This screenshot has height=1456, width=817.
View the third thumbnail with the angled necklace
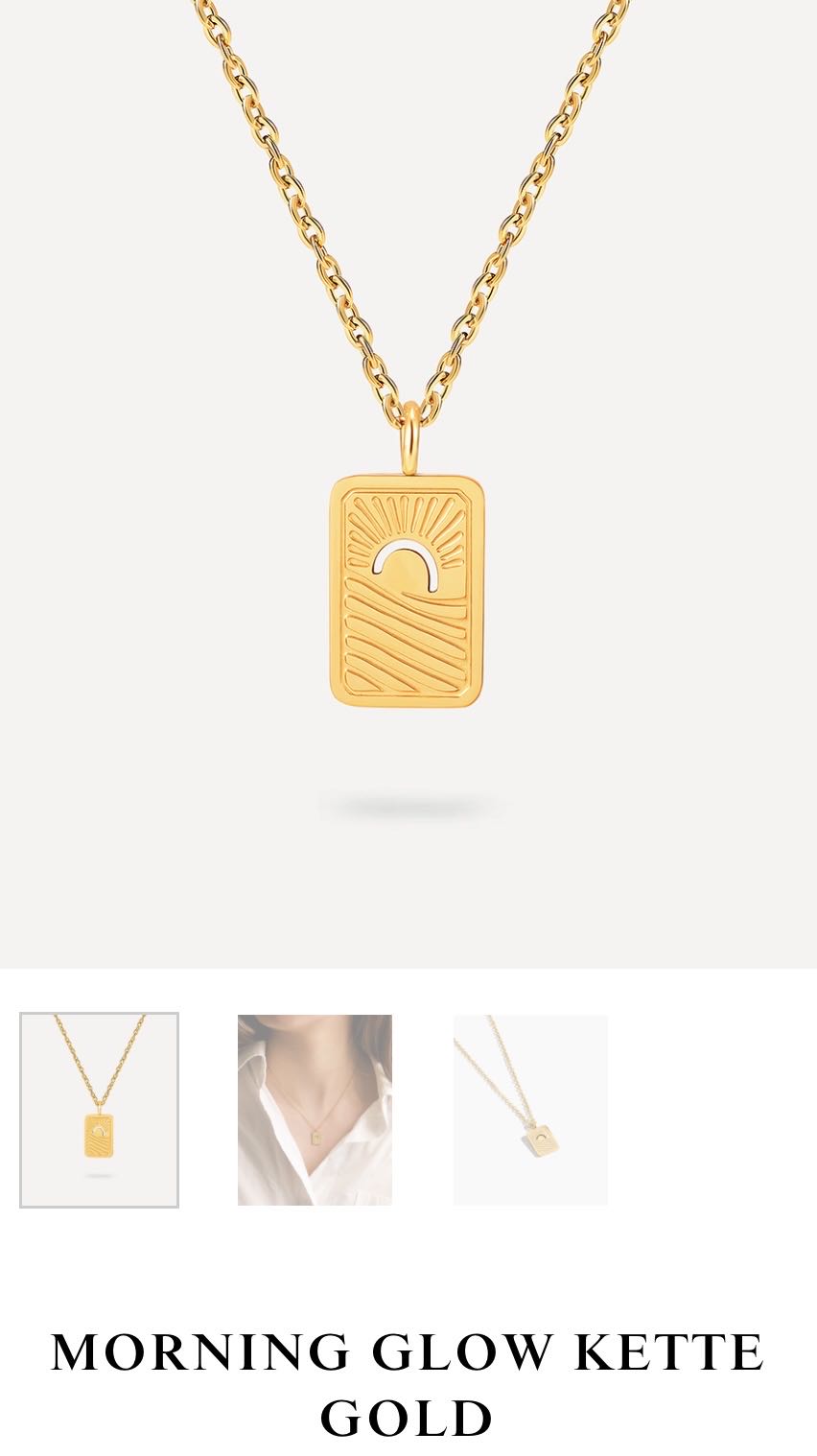(530, 1110)
